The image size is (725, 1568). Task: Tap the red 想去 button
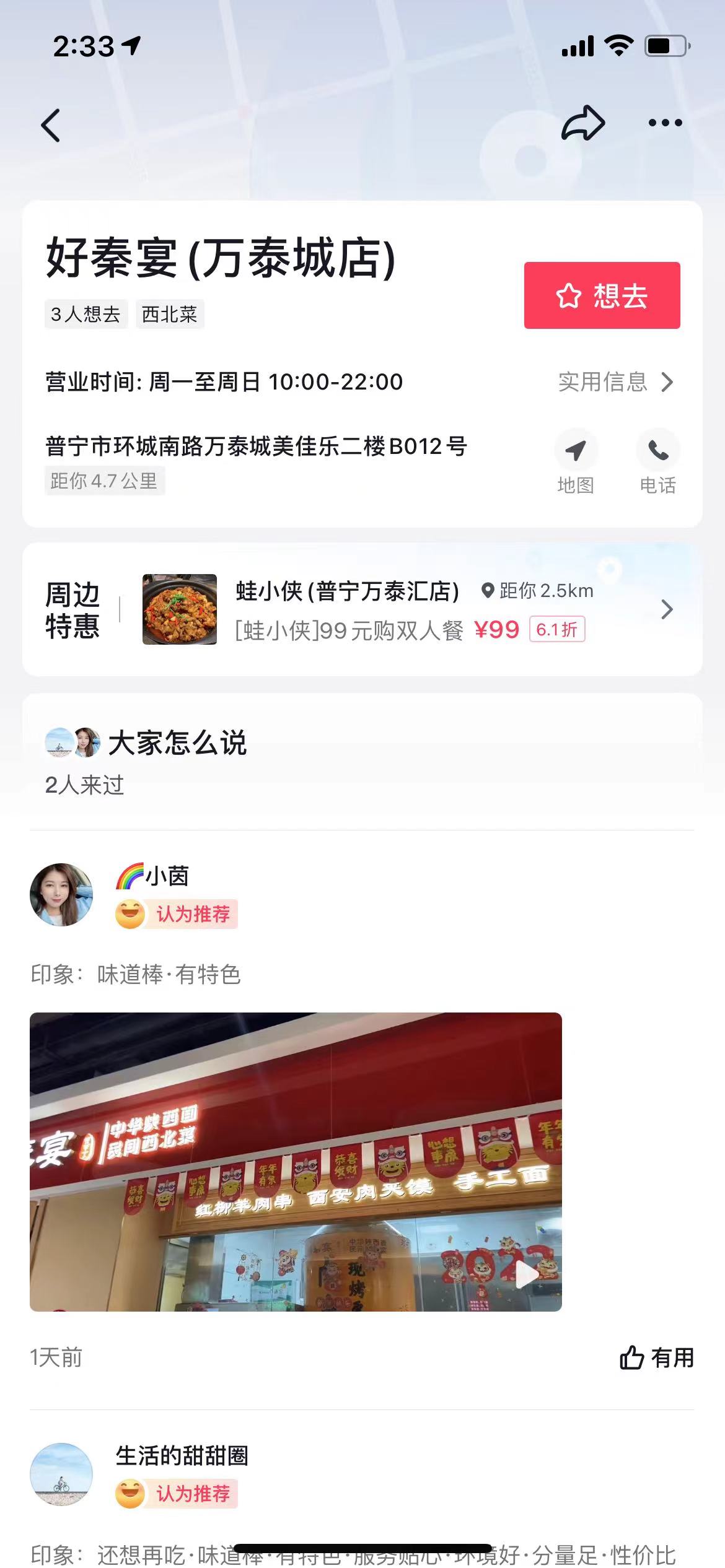[x=602, y=295]
